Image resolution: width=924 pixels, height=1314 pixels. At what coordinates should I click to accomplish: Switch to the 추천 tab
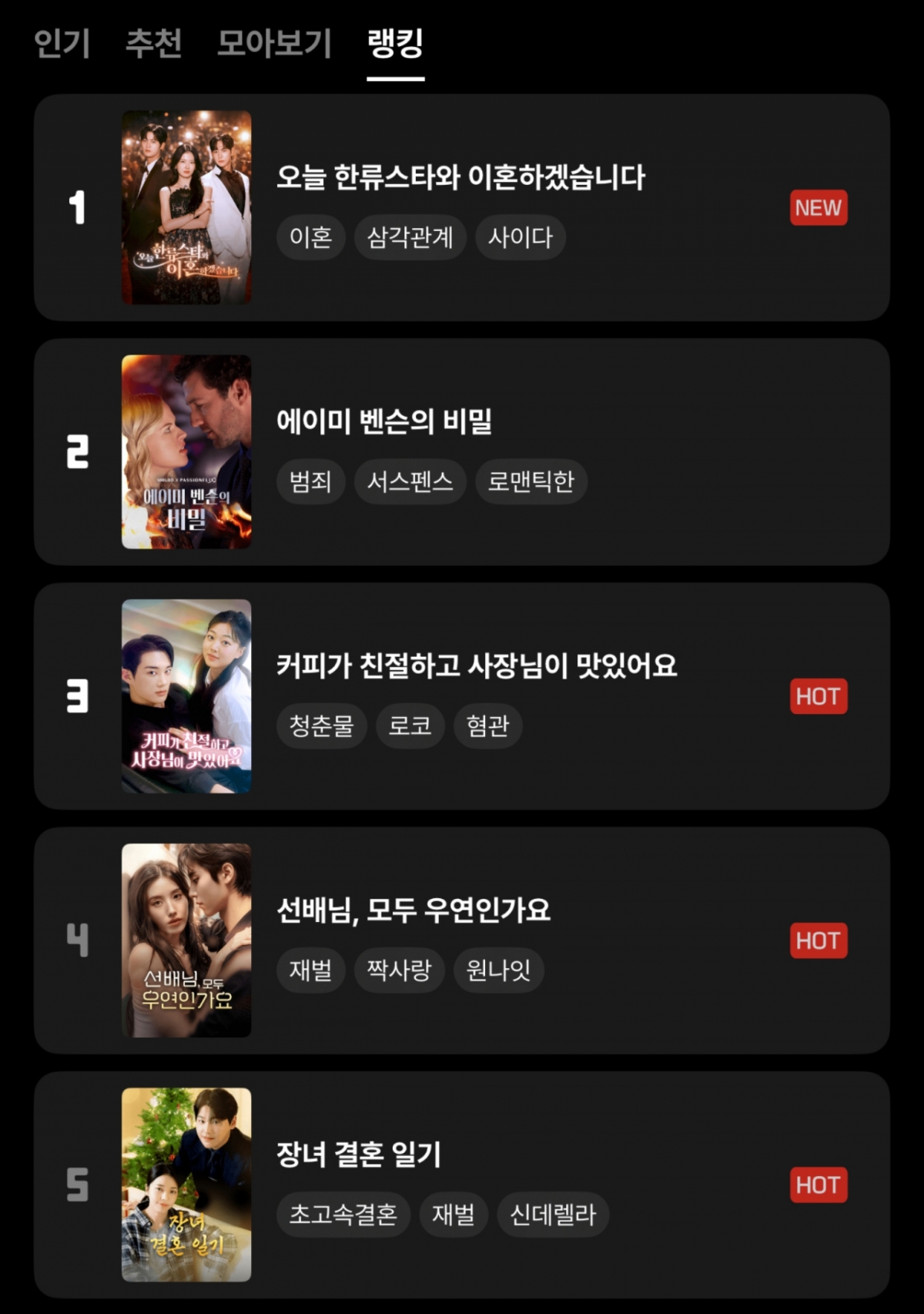(x=154, y=43)
